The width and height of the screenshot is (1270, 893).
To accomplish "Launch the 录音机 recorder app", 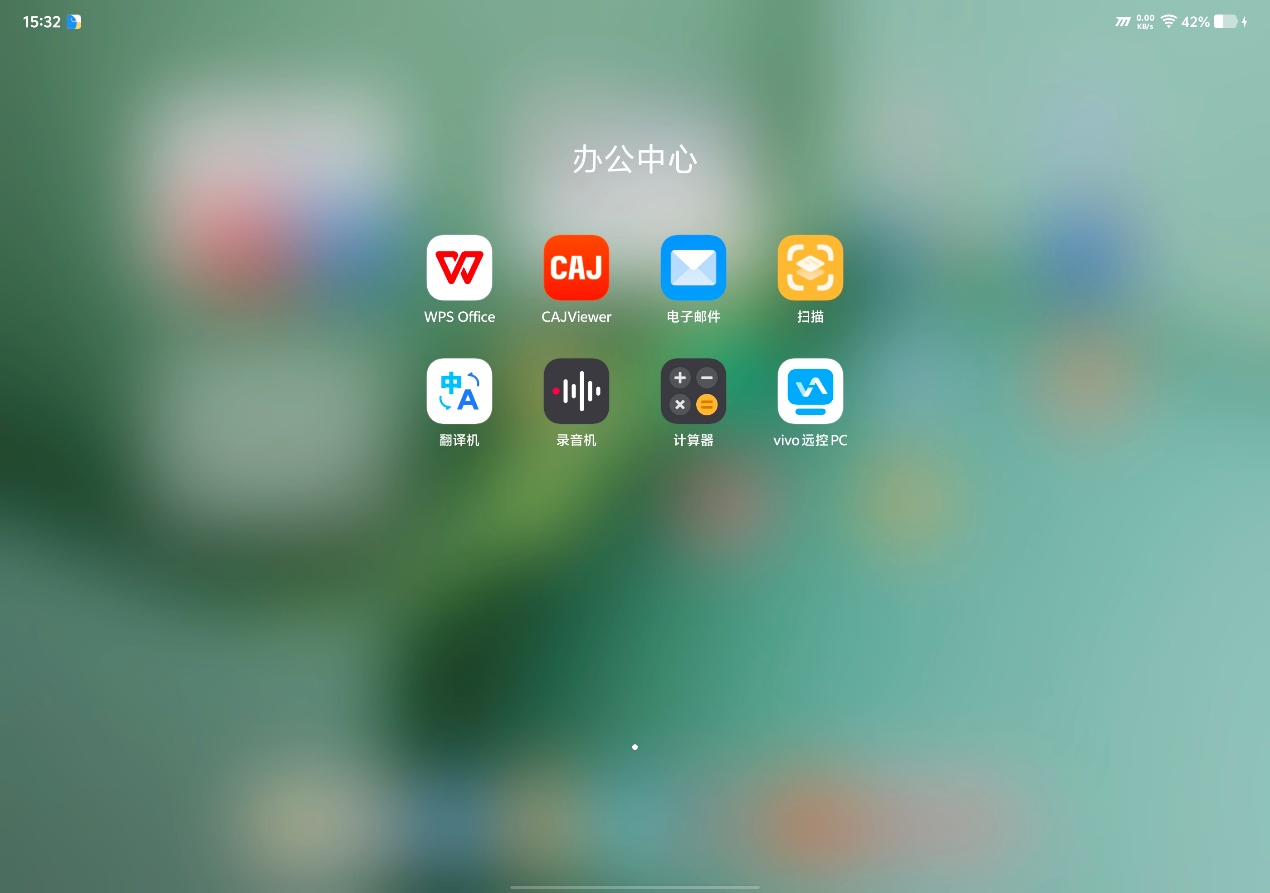I will 576,391.
